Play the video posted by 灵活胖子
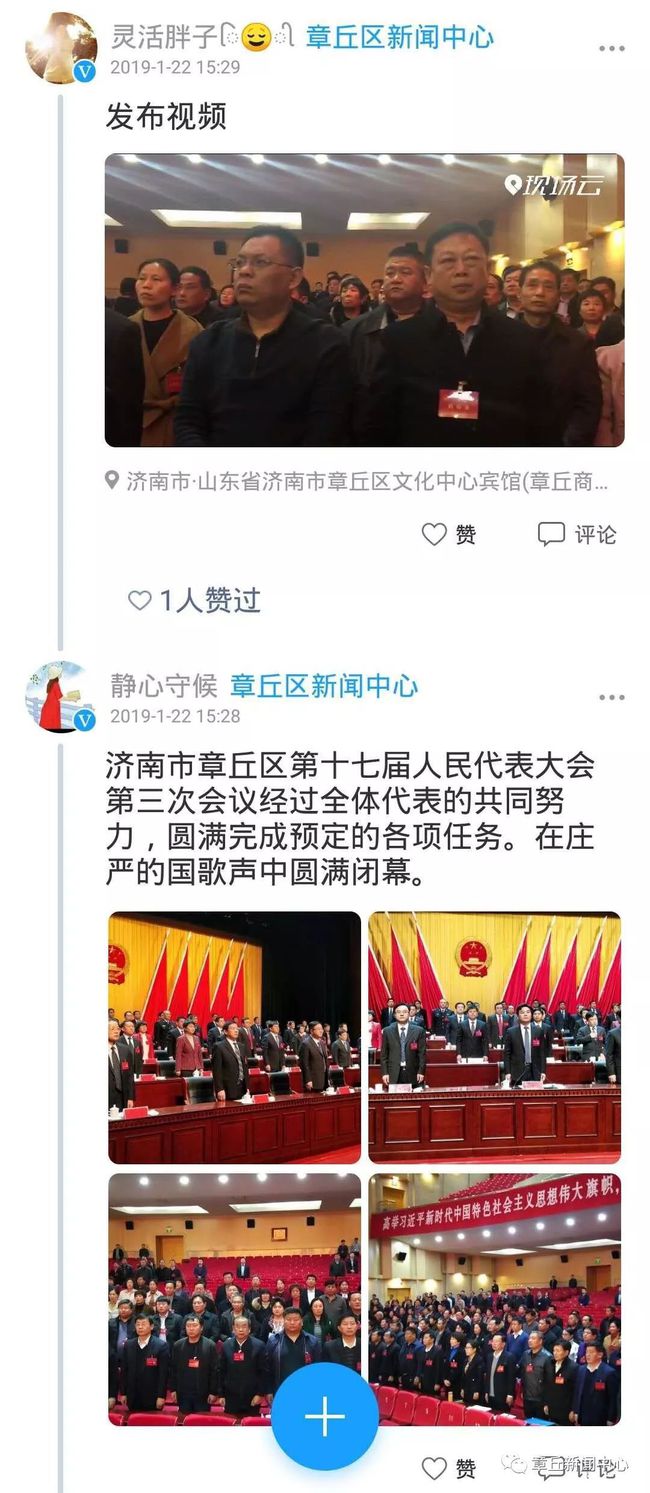650x1493 pixels. pyautogui.click(x=364, y=300)
